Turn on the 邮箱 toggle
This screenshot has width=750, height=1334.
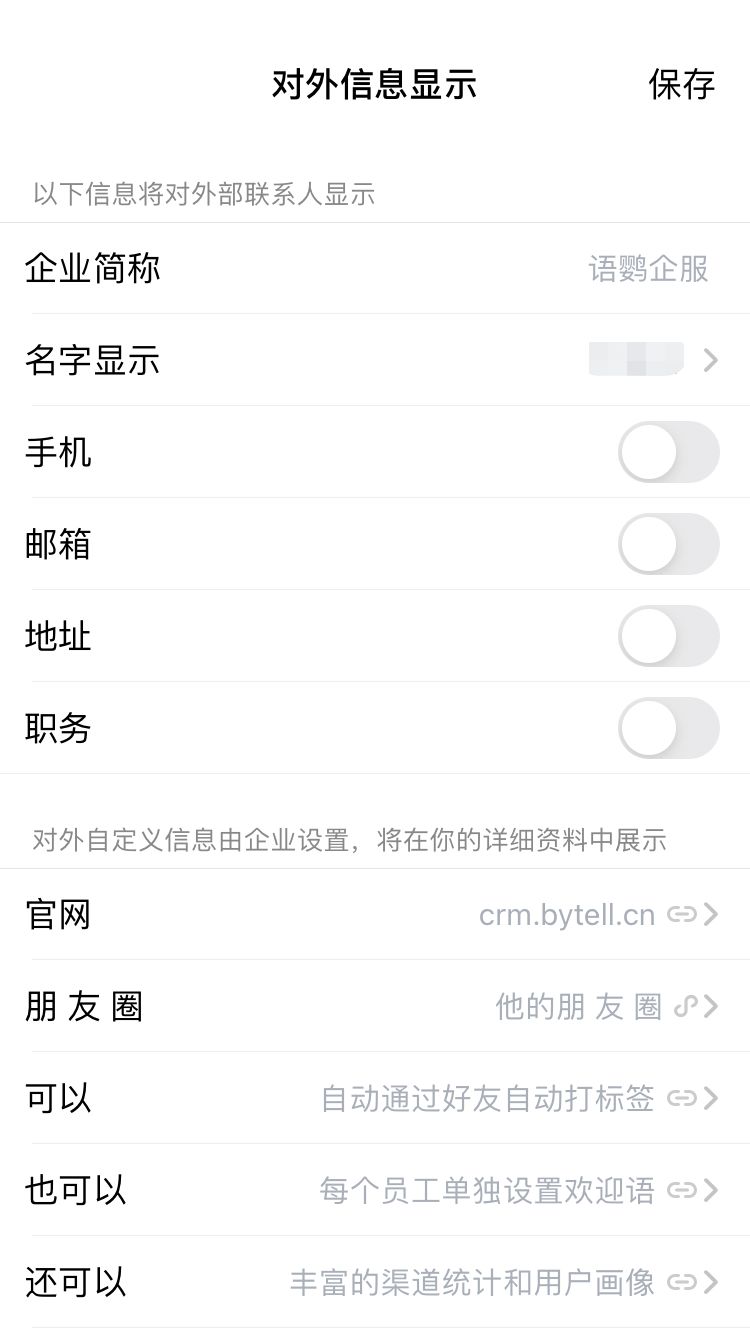[x=668, y=544]
